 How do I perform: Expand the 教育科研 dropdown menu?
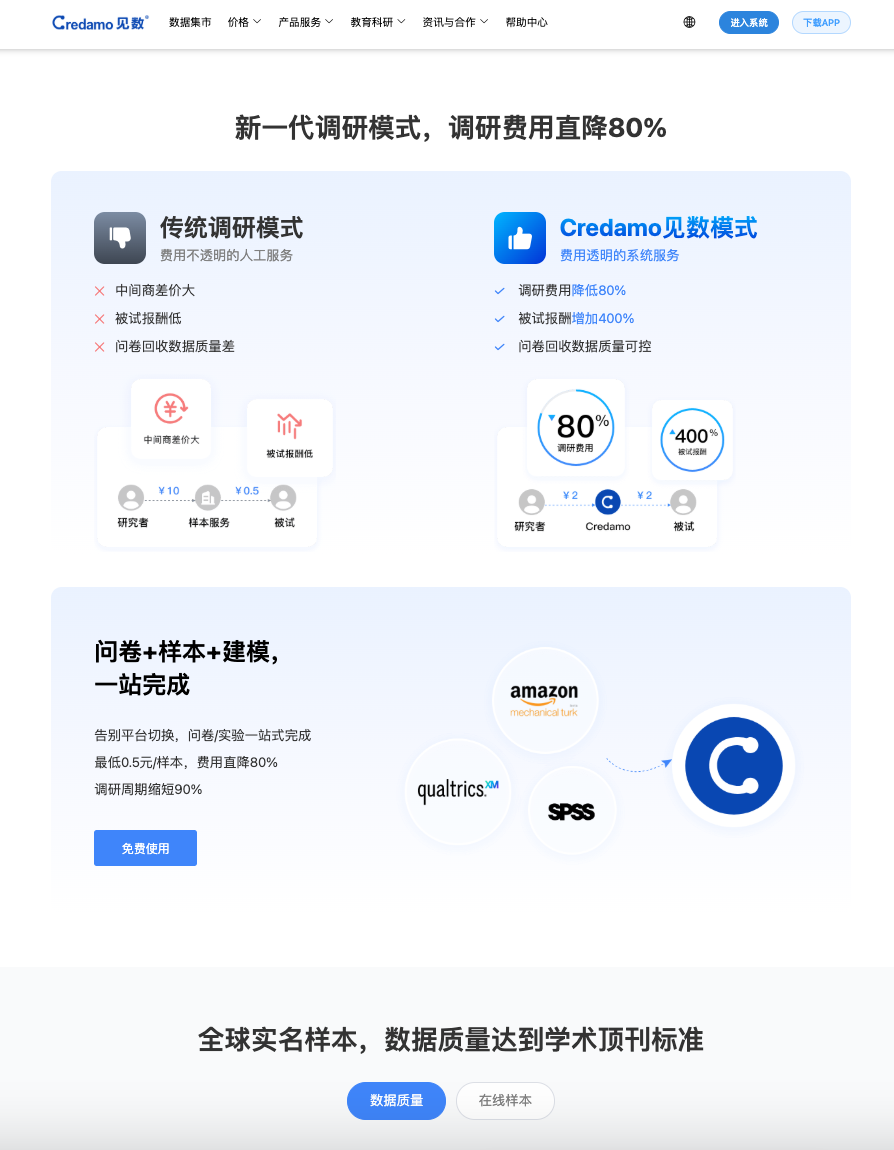[x=377, y=22]
